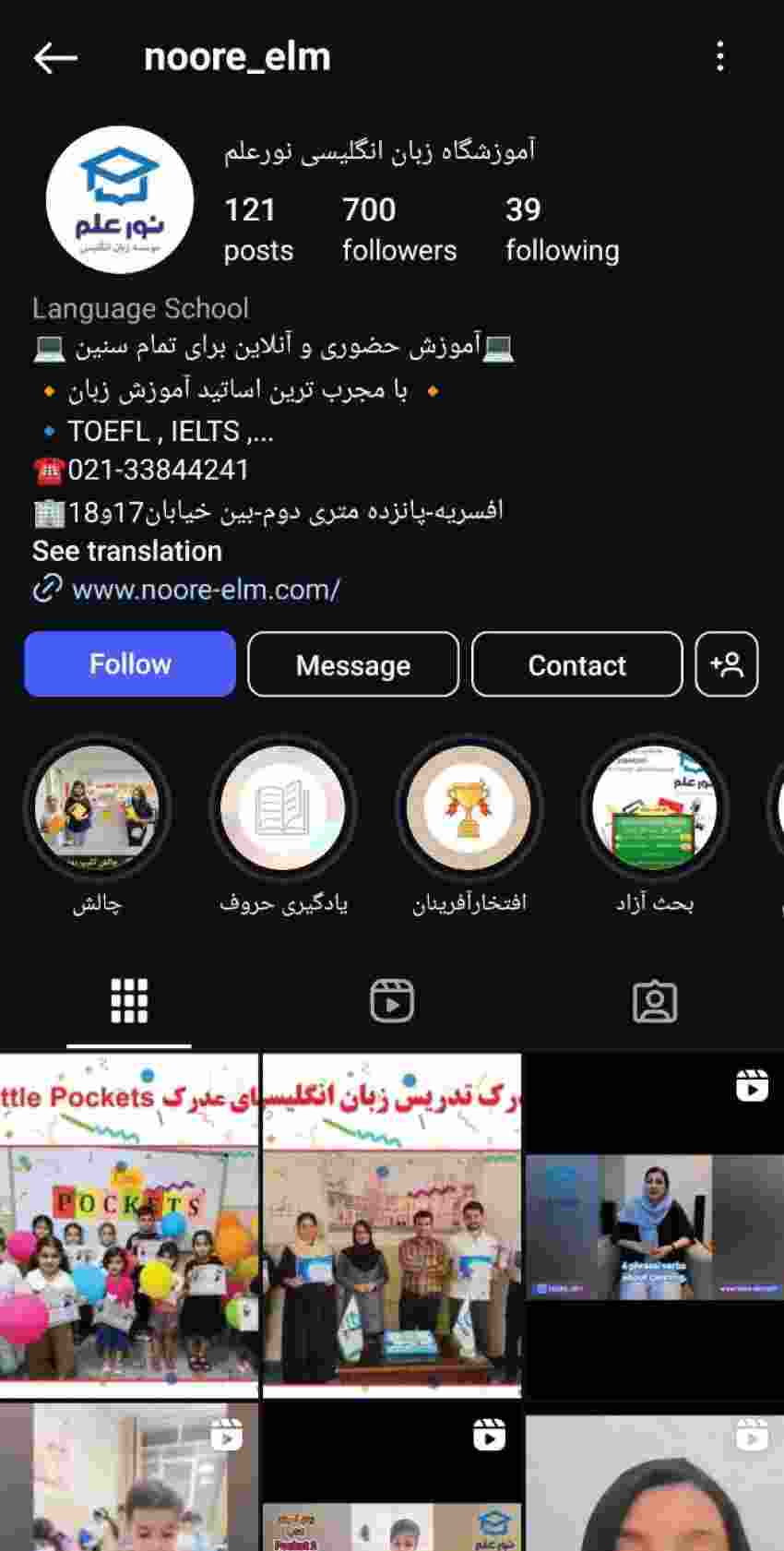This screenshot has width=784, height=1551.
Task: Message this language school
Action: 353,664
